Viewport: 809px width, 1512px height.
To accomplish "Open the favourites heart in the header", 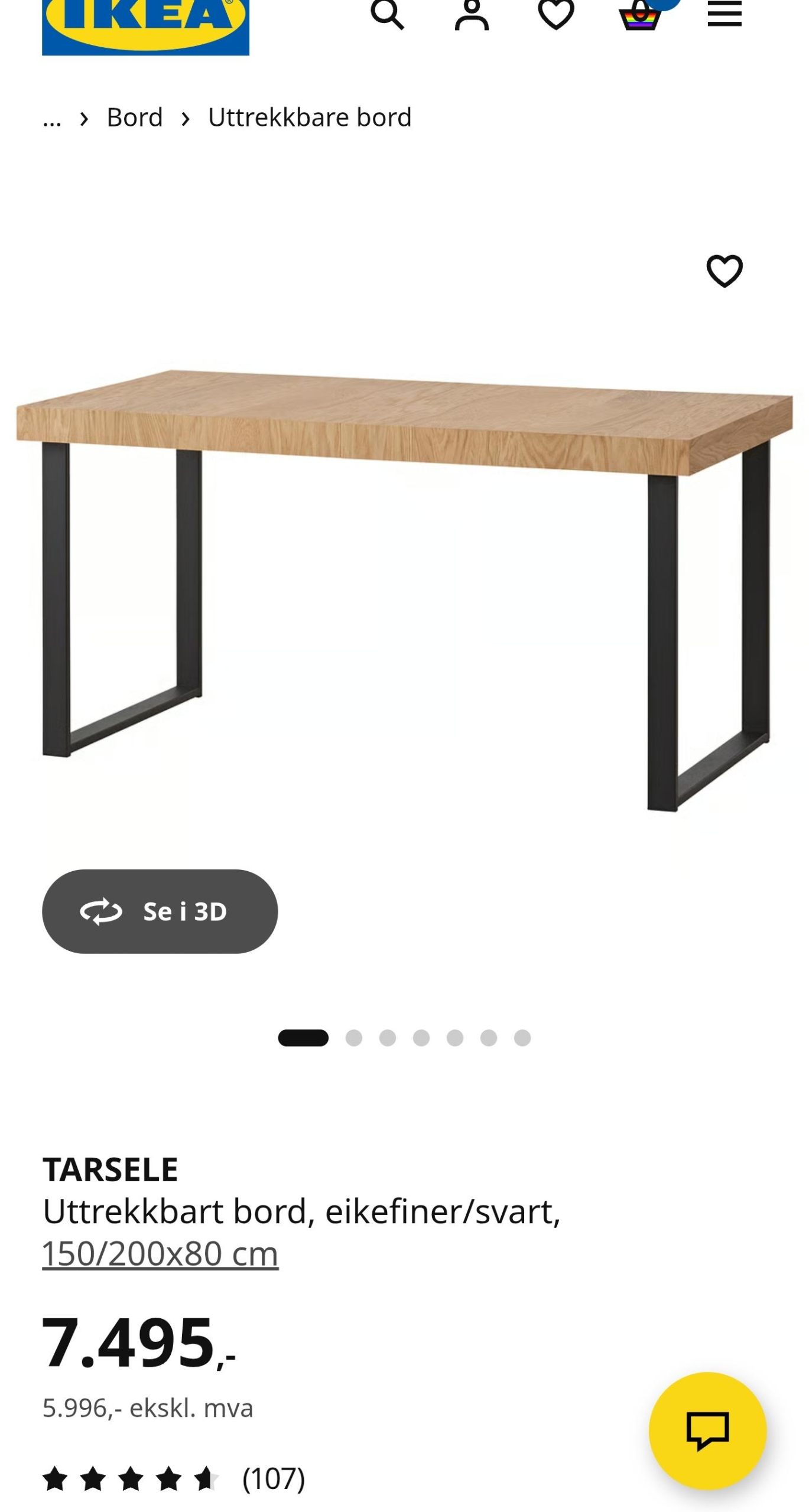I will (x=556, y=14).
